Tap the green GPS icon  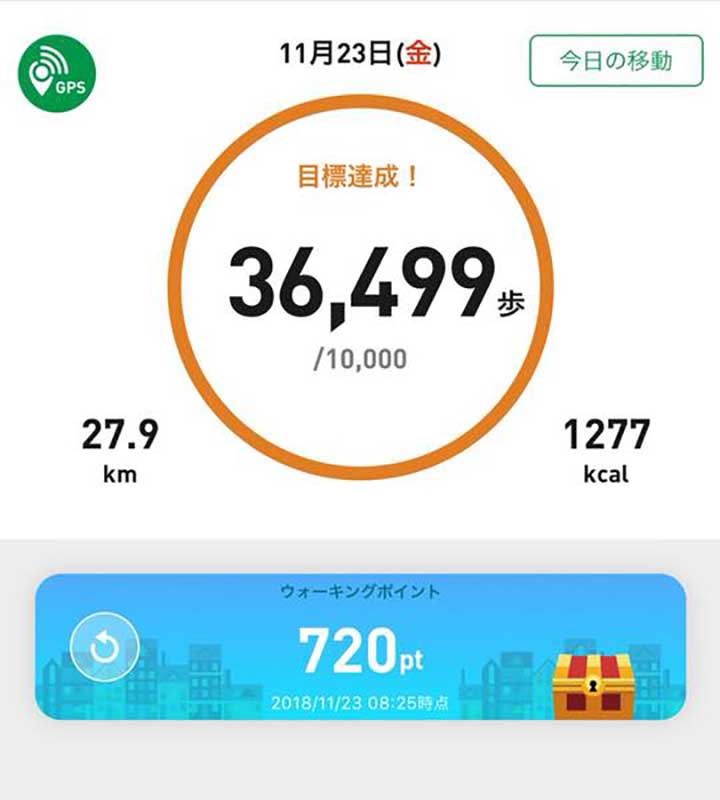pyautogui.click(x=57, y=73)
